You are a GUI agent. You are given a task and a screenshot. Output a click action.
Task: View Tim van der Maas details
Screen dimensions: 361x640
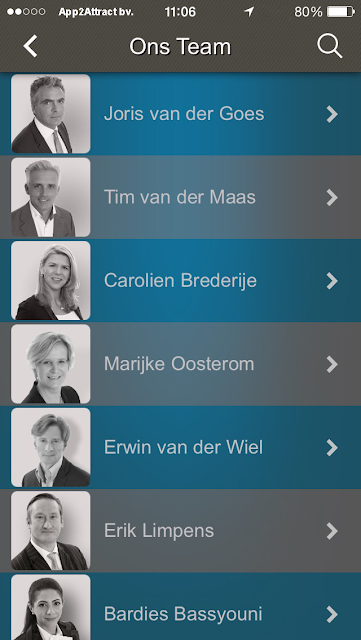tap(180, 197)
